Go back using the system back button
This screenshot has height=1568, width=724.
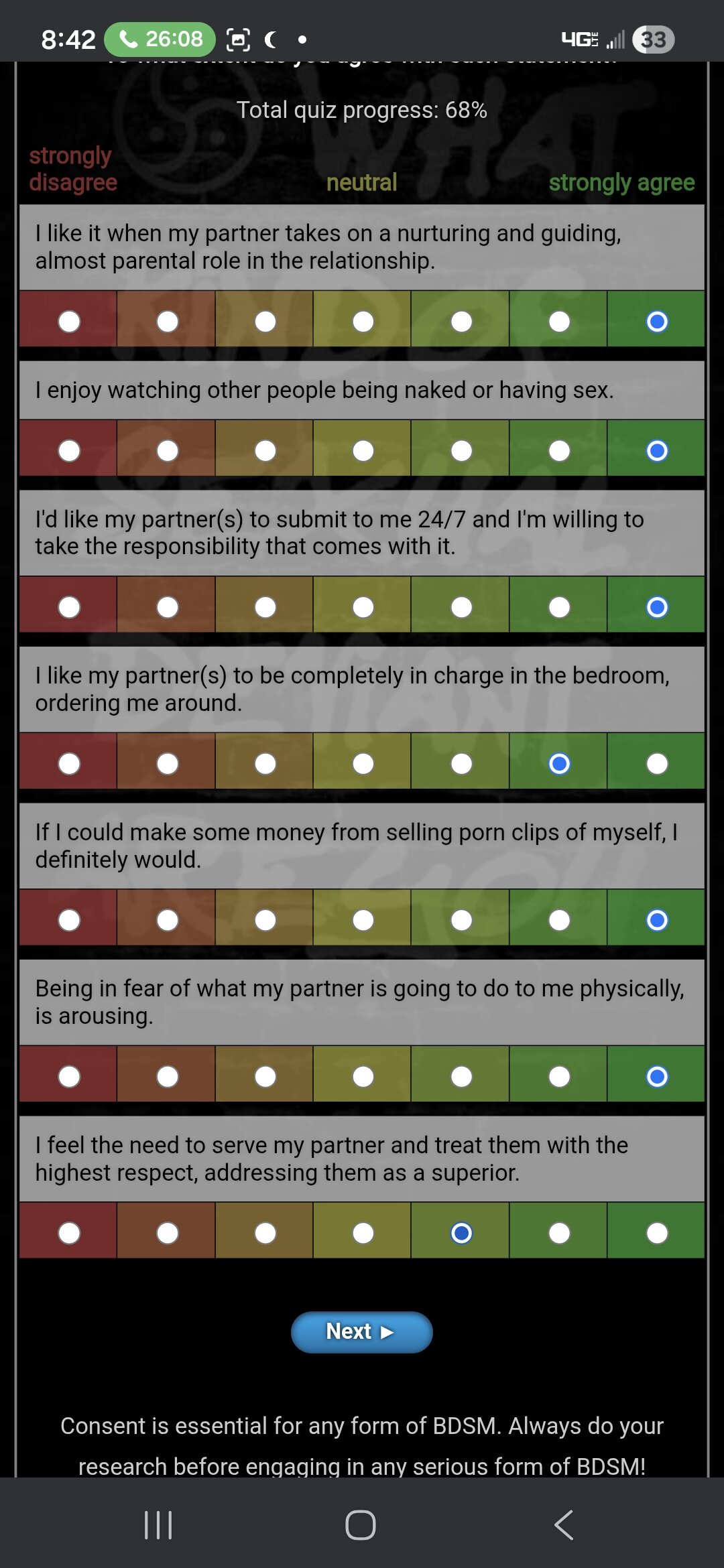tap(564, 1525)
